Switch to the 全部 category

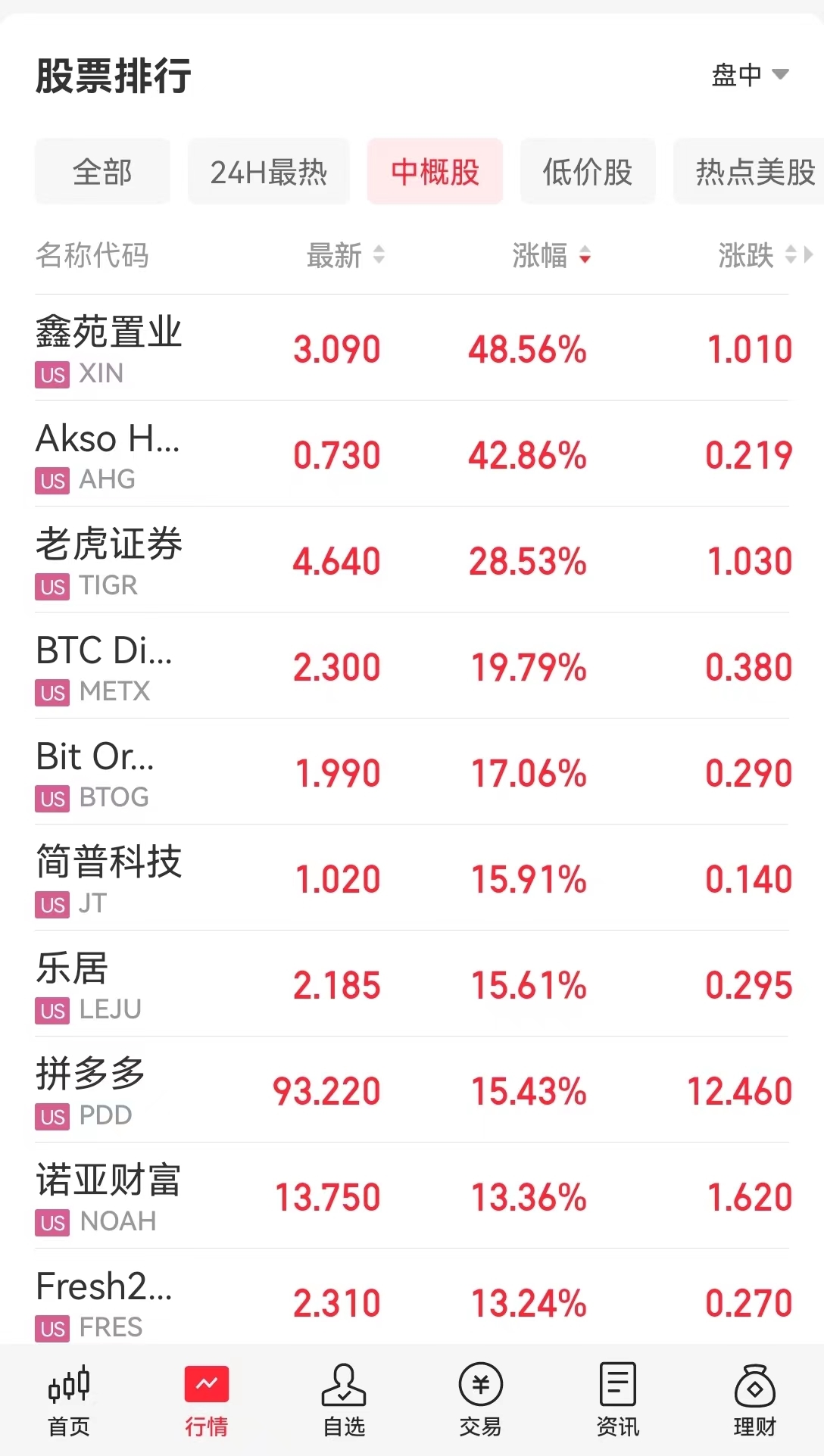(102, 172)
